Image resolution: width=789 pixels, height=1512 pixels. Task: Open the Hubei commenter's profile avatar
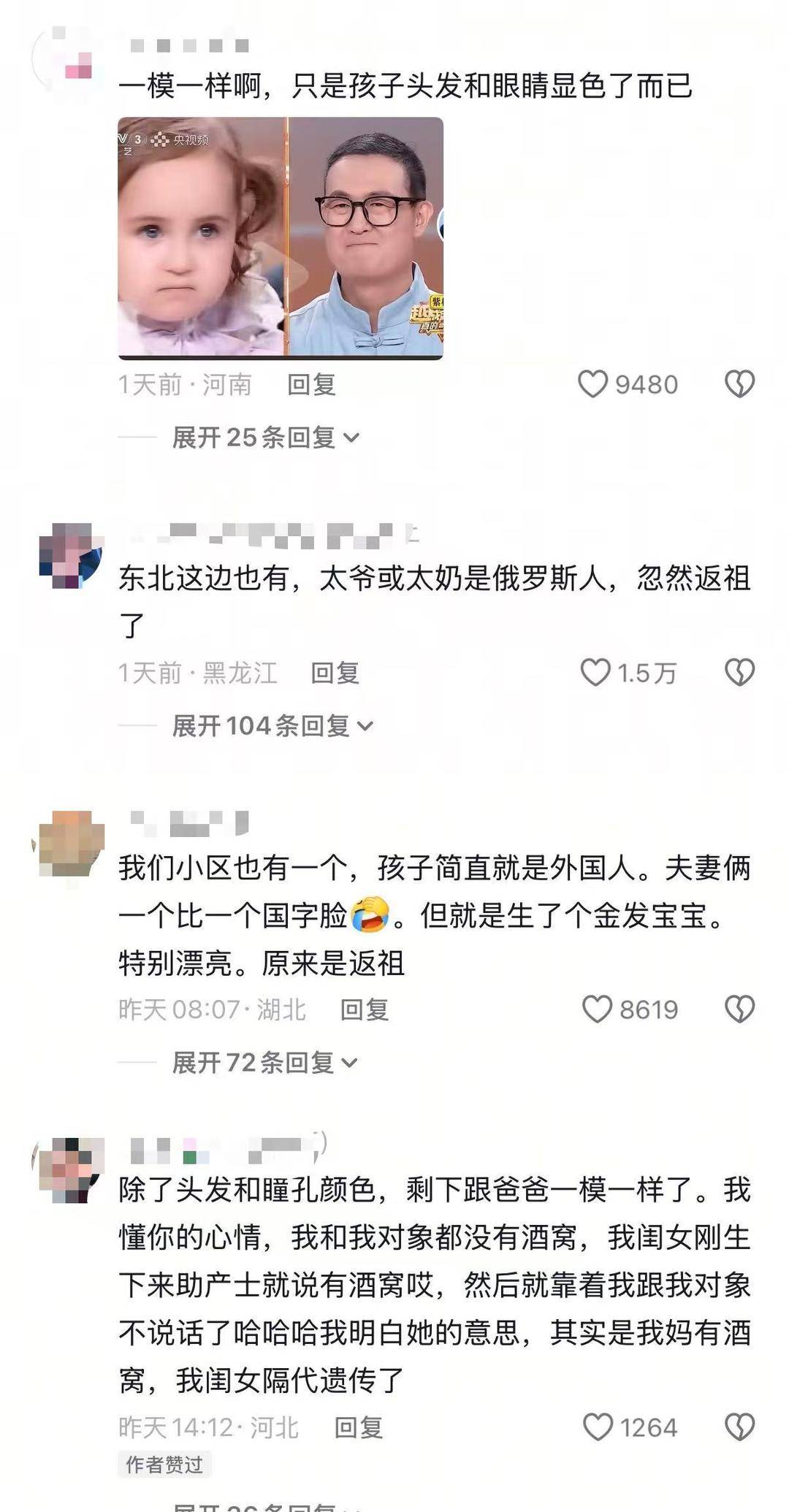70,844
